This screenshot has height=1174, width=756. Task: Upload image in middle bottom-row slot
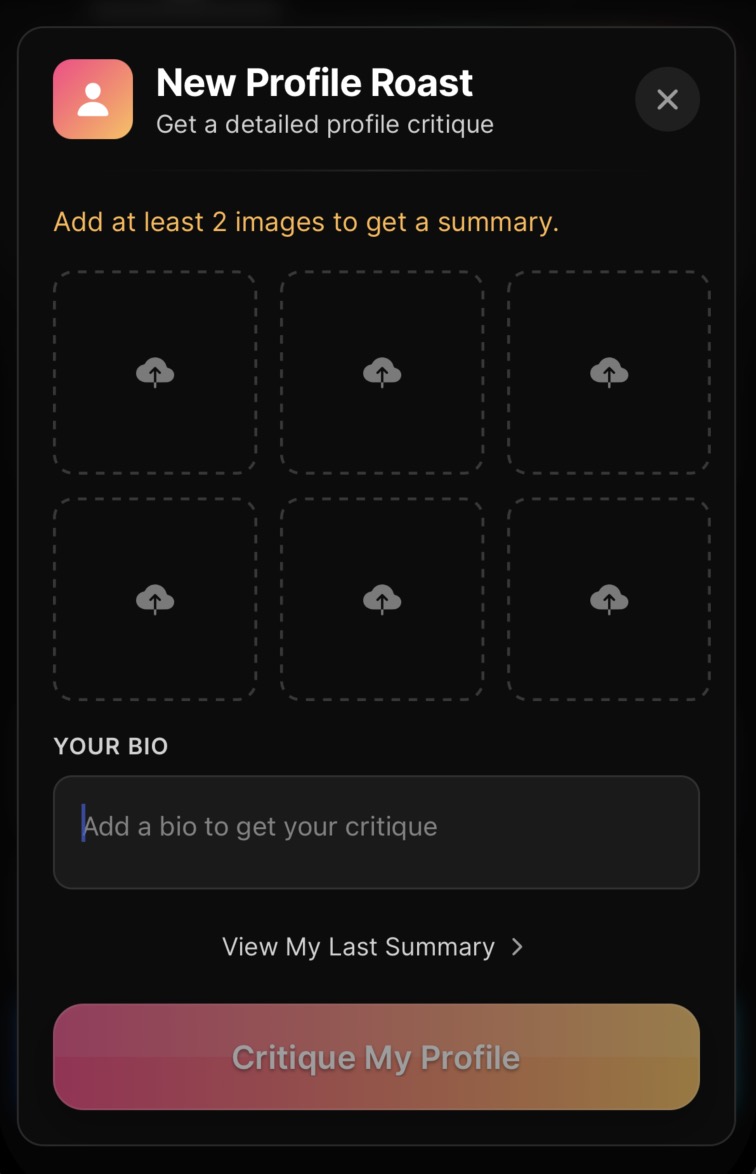(x=382, y=599)
